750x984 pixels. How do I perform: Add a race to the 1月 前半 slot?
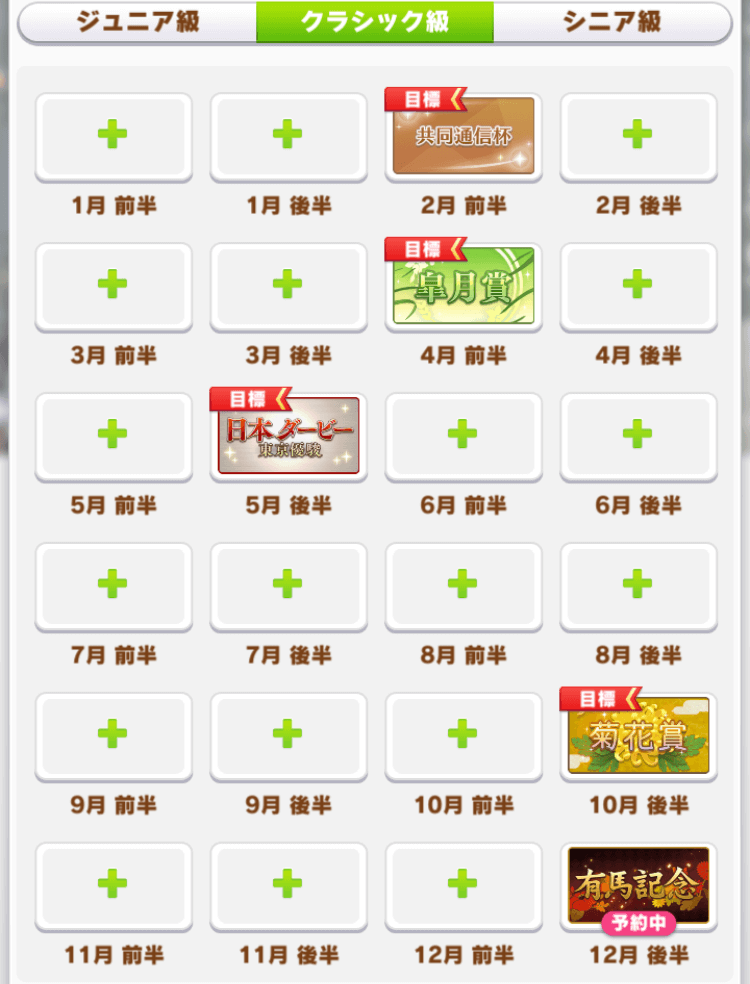(x=113, y=136)
